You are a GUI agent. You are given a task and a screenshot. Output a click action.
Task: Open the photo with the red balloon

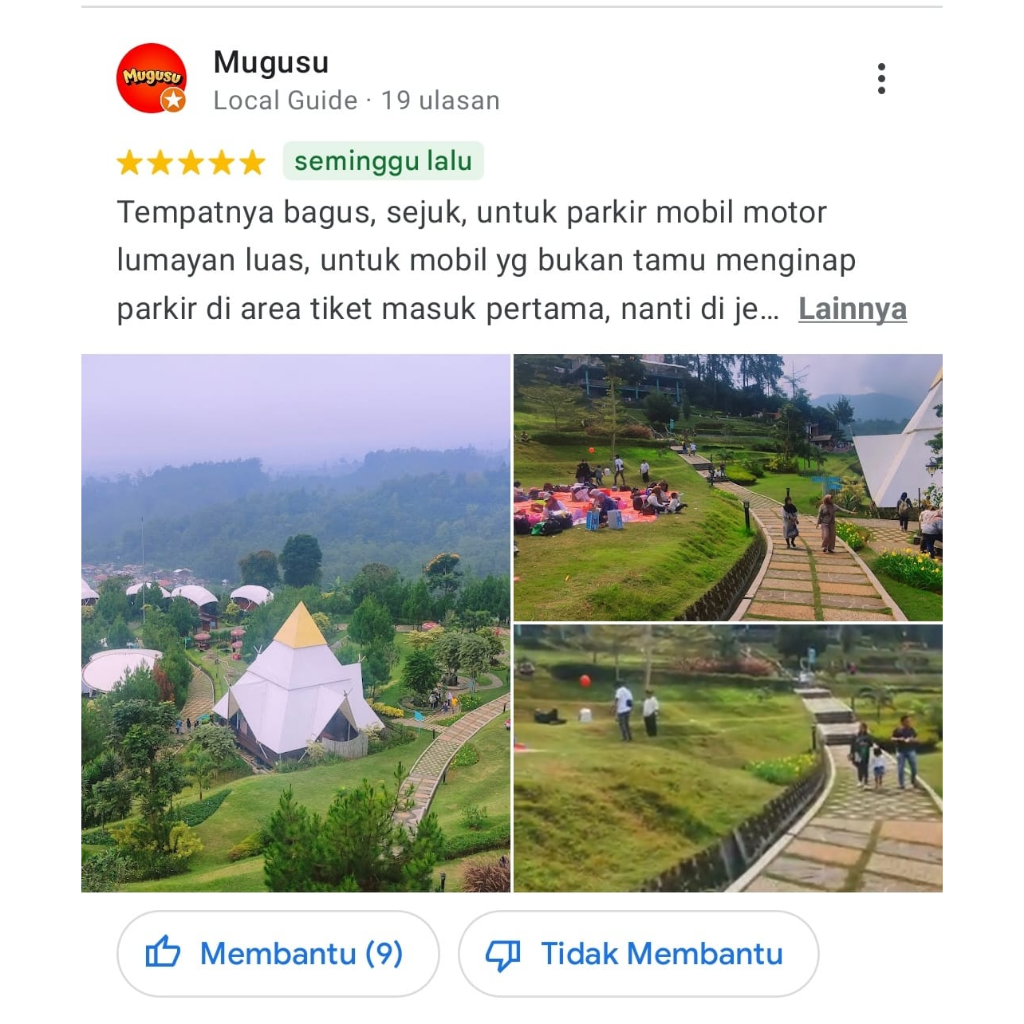728,757
